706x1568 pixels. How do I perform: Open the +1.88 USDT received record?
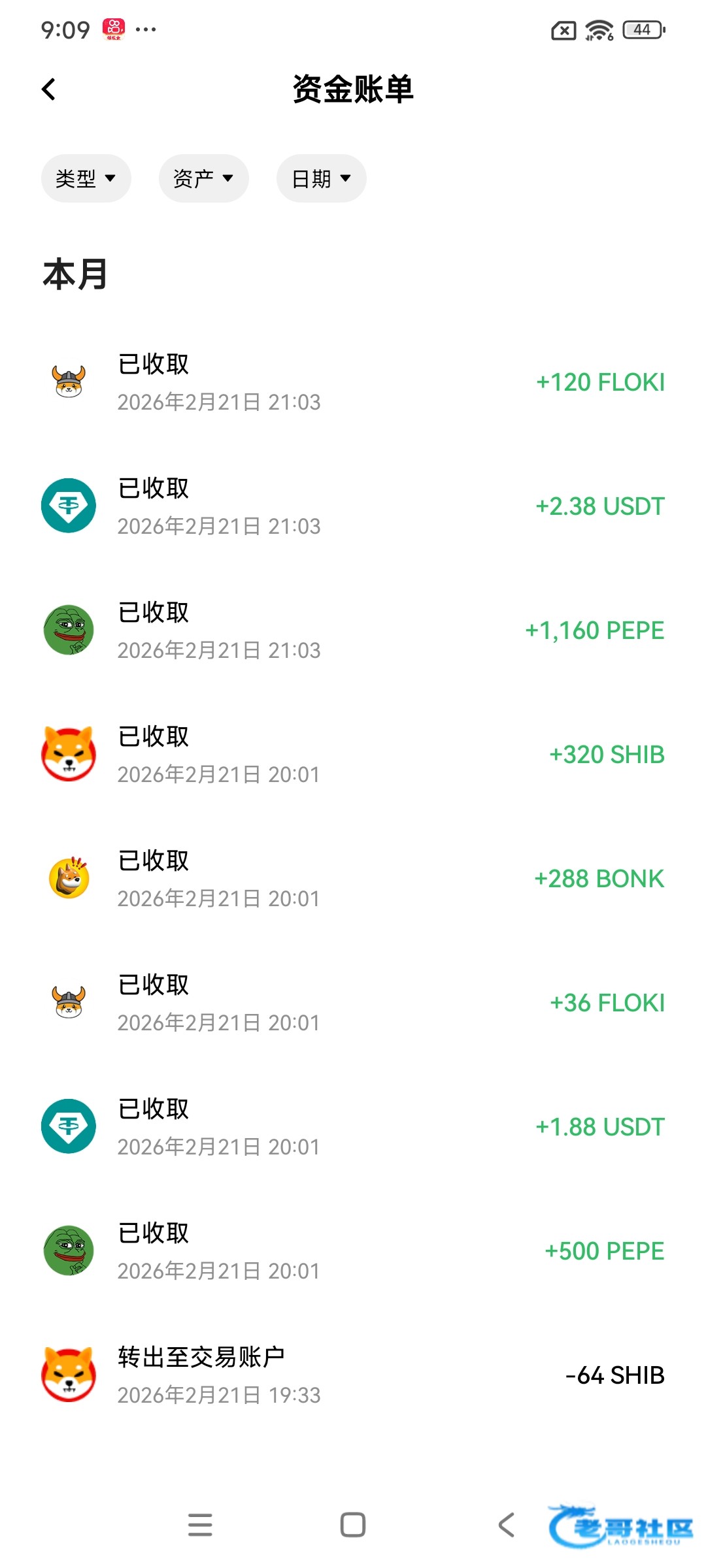(353, 1127)
